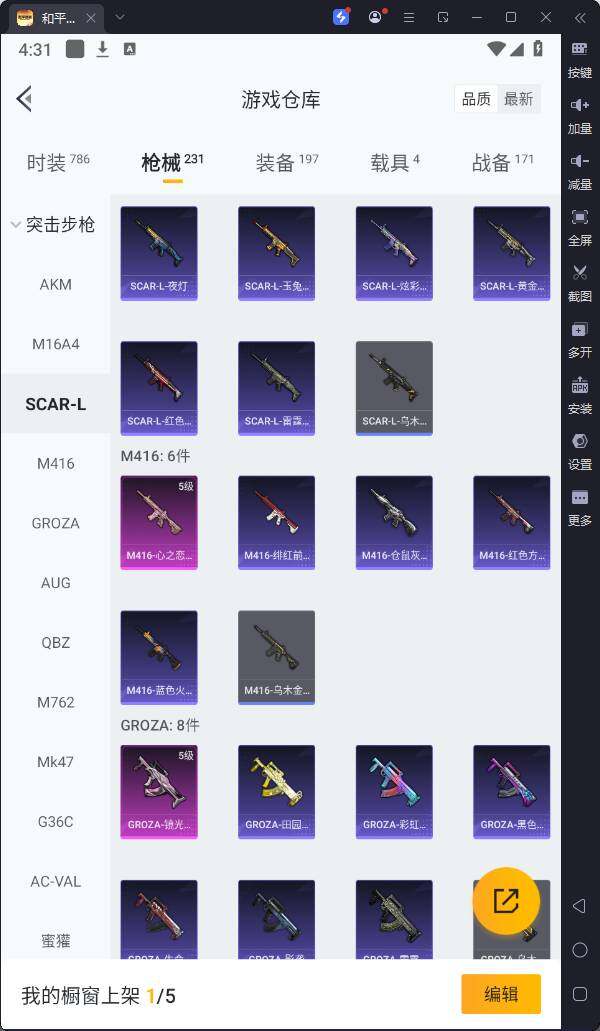Open the GROZA-田园 skin card
This screenshot has height=1031, width=600.
(276, 790)
